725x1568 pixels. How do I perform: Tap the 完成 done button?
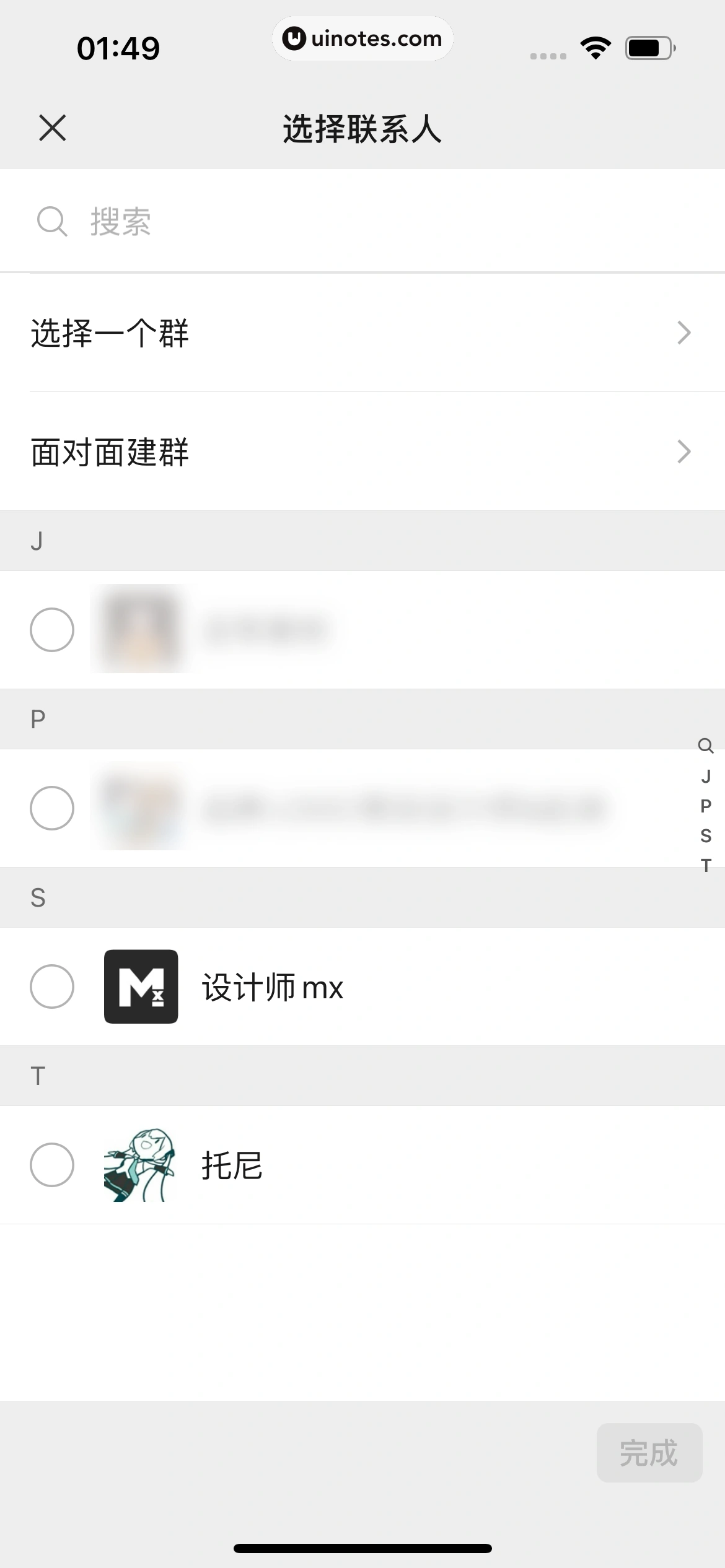(649, 1453)
